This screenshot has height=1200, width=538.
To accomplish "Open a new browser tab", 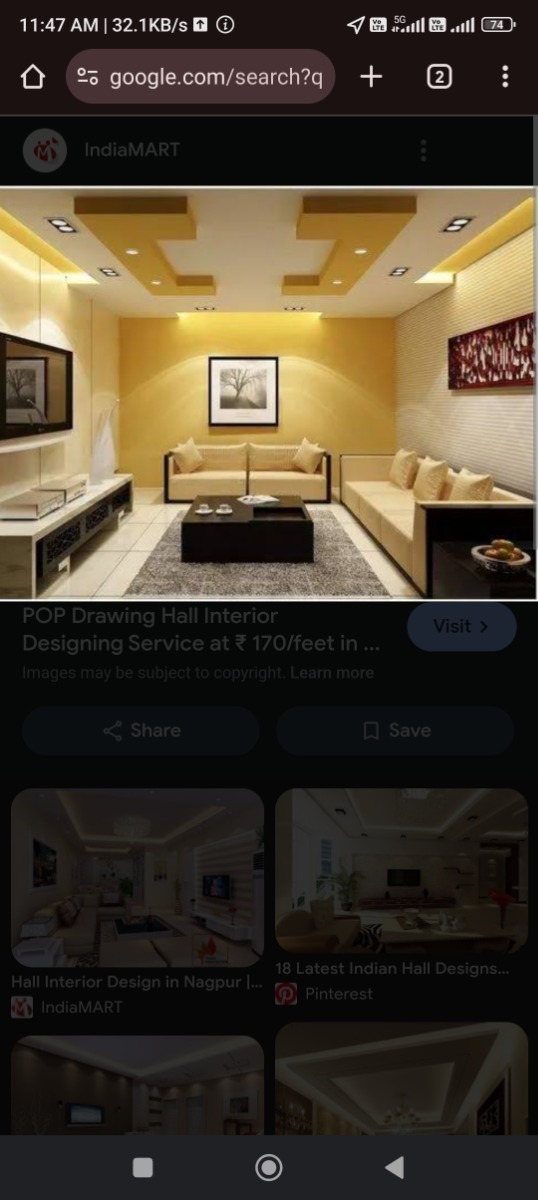I will pyautogui.click(x=371, y=77).
